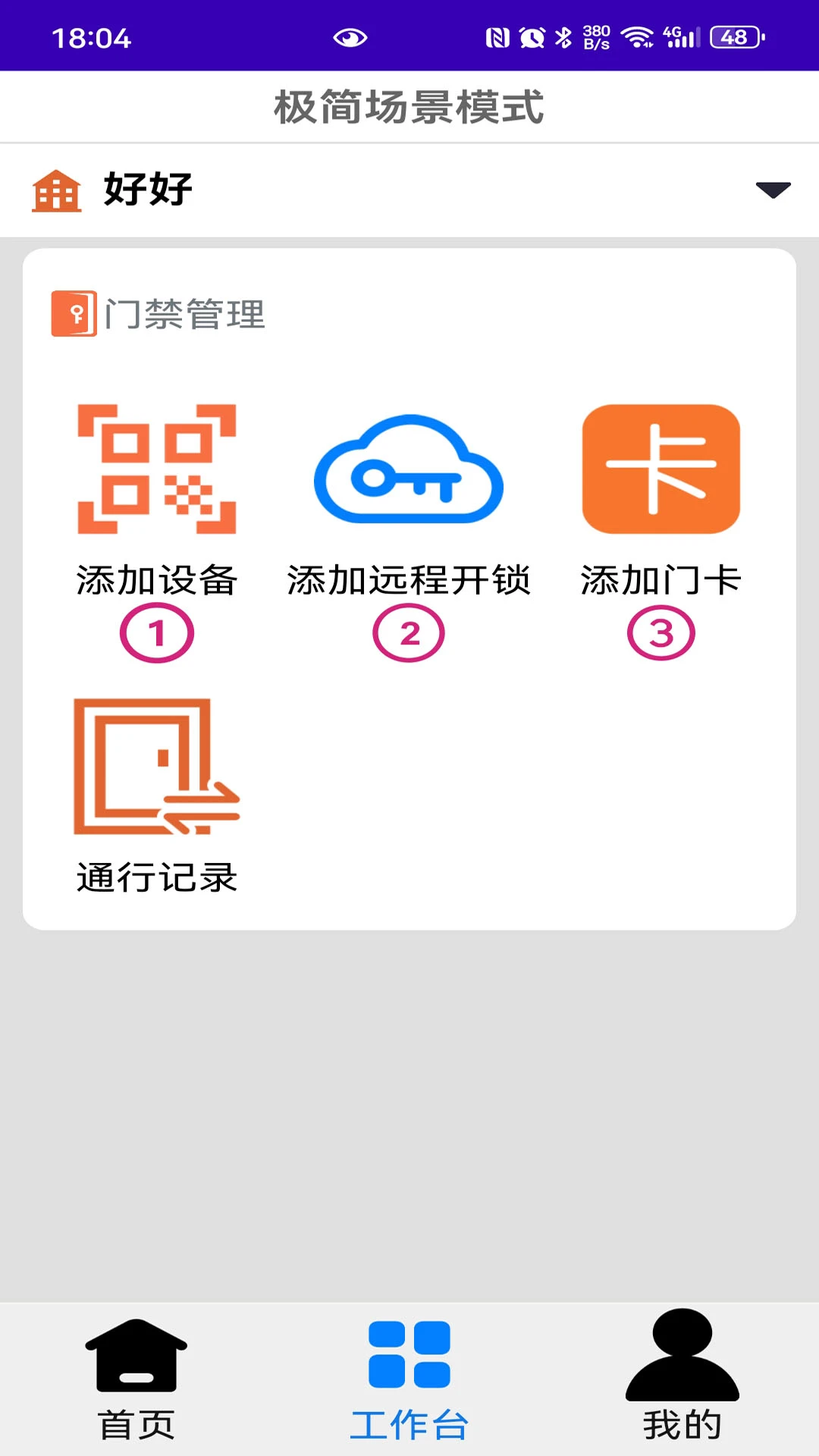819x1456 pixels.
Task: Tap the orange 添加门卡 card icon
Action: tap(661, 472)
